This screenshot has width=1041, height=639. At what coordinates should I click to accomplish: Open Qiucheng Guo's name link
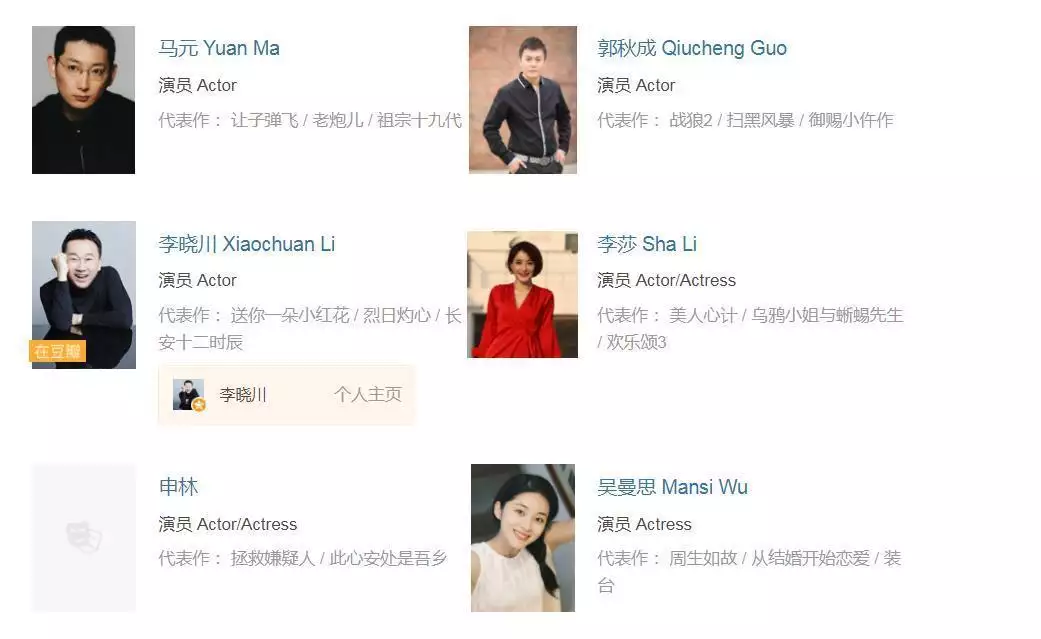tap(691, 48)
